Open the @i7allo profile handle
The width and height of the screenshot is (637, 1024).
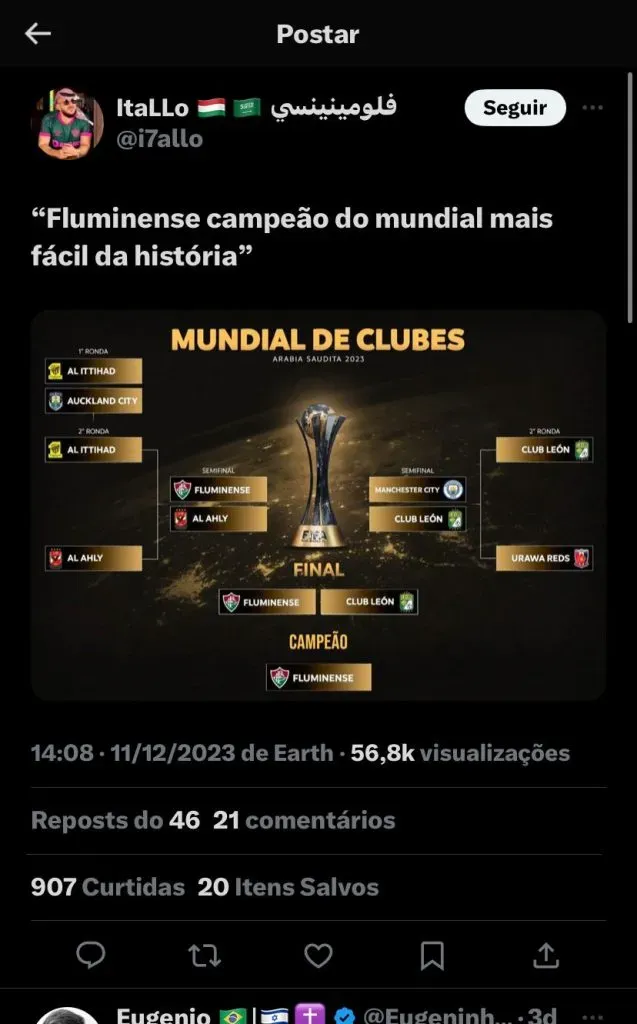[159, 139]
